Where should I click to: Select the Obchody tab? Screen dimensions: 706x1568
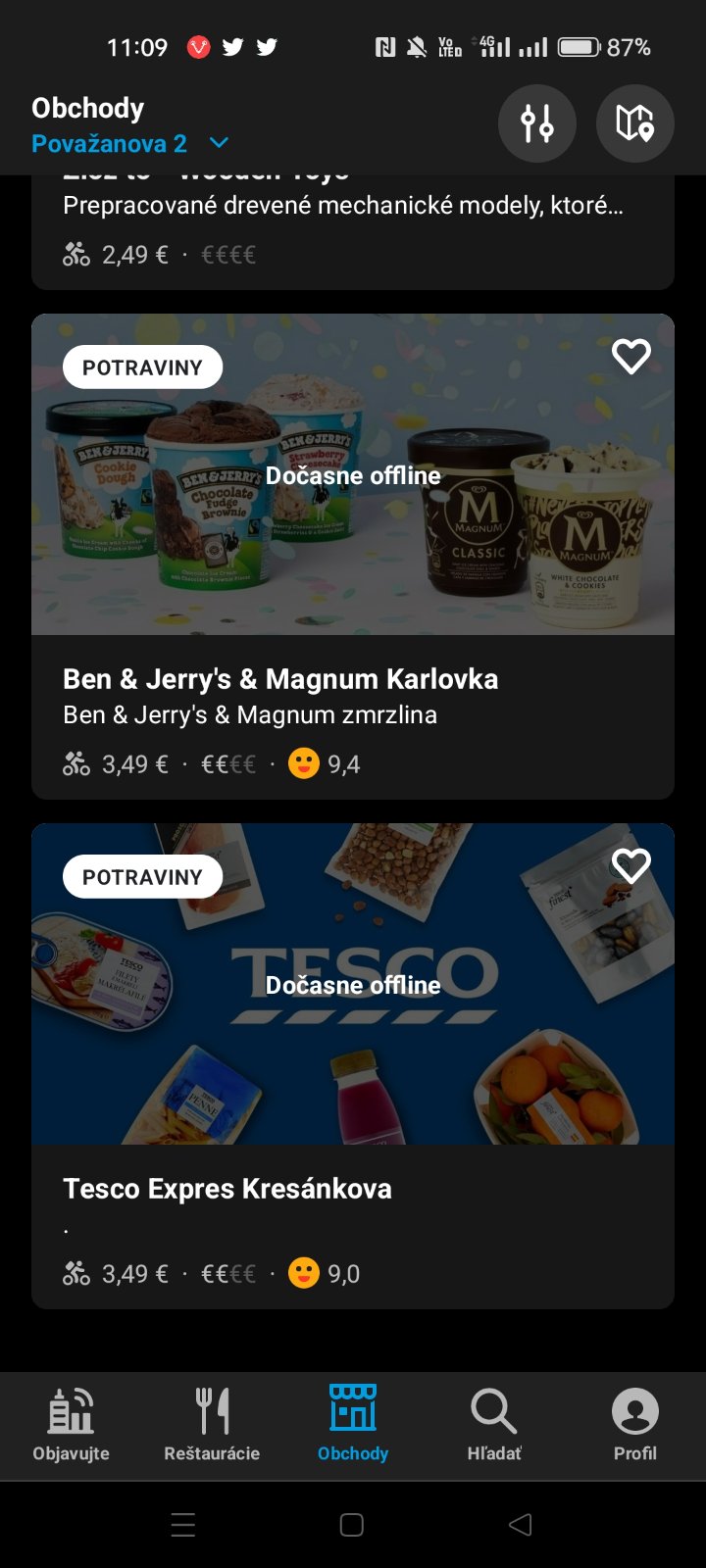(353, 1425)
